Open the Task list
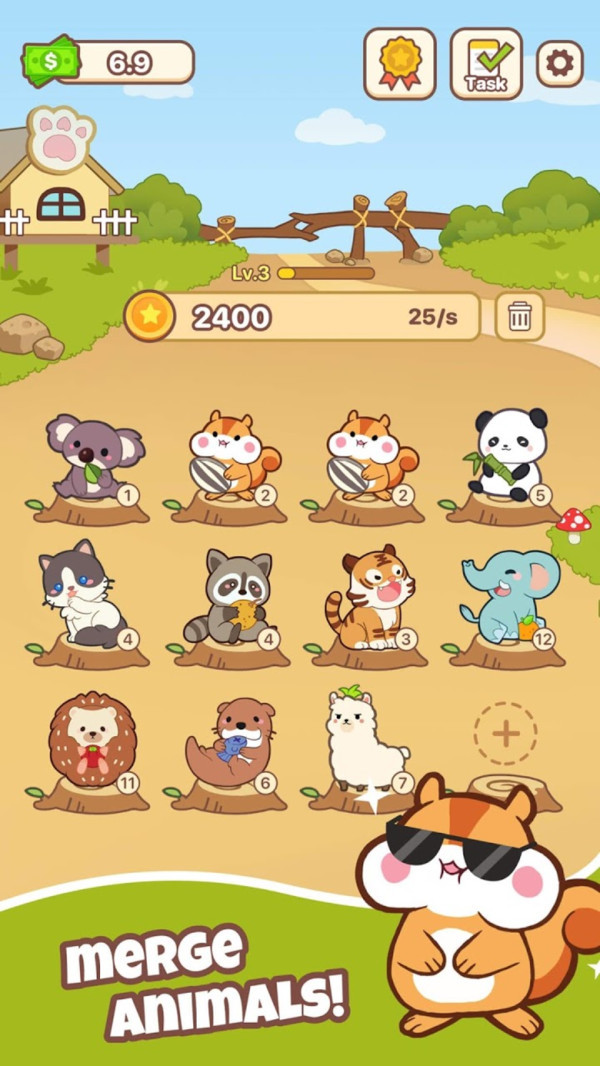The image size is (600, 1066). click(x=486, y=64)
